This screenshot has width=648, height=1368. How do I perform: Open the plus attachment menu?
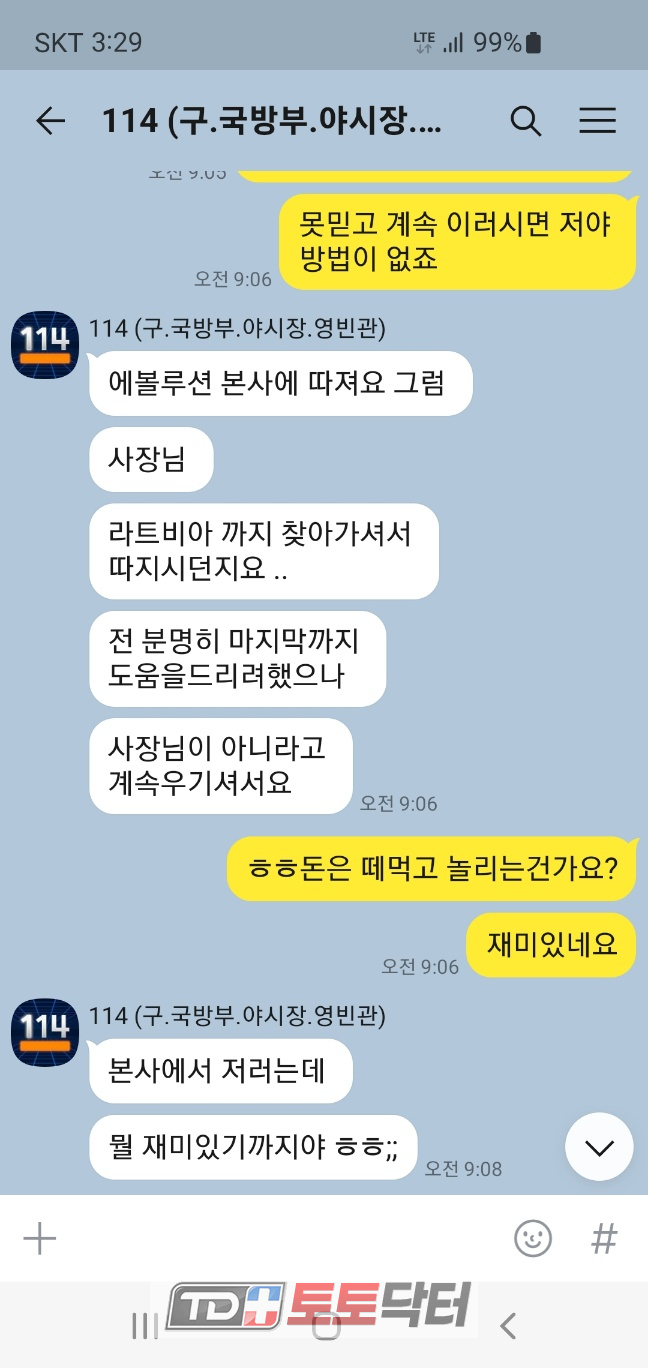pos(40,1239)
